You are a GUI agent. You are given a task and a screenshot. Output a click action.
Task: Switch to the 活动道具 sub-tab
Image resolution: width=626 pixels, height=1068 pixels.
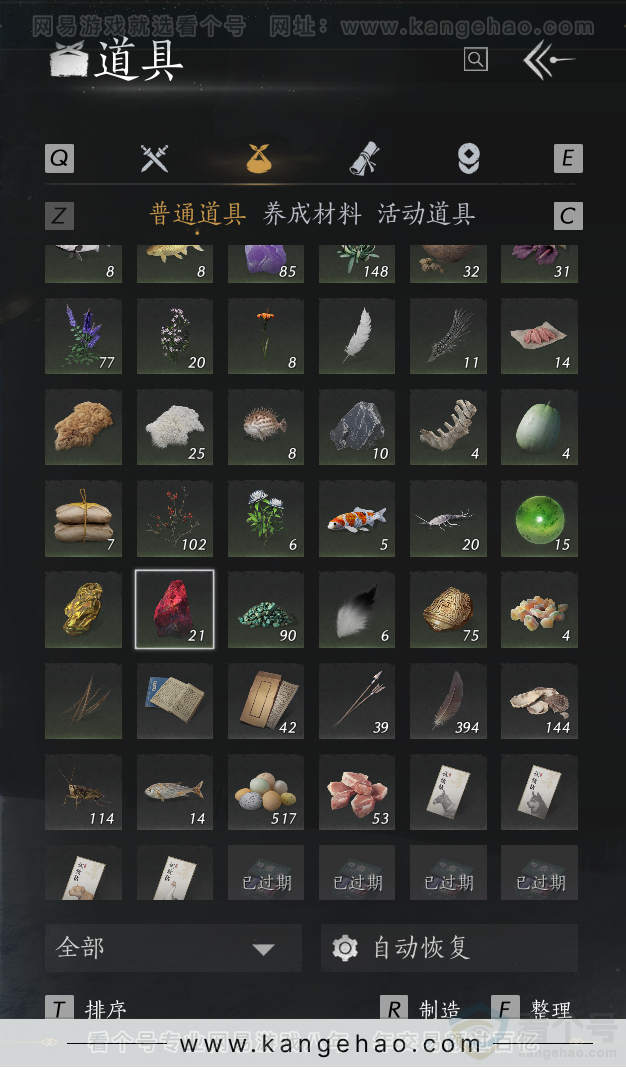[426, 214]
